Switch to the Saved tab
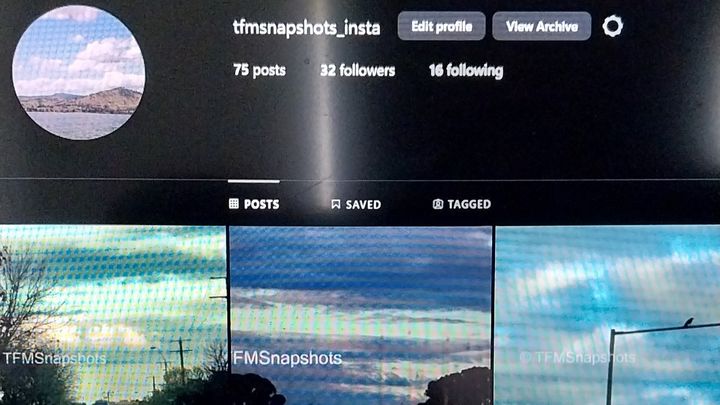Viewport: 720px width, 405px height. coord(356,204)
